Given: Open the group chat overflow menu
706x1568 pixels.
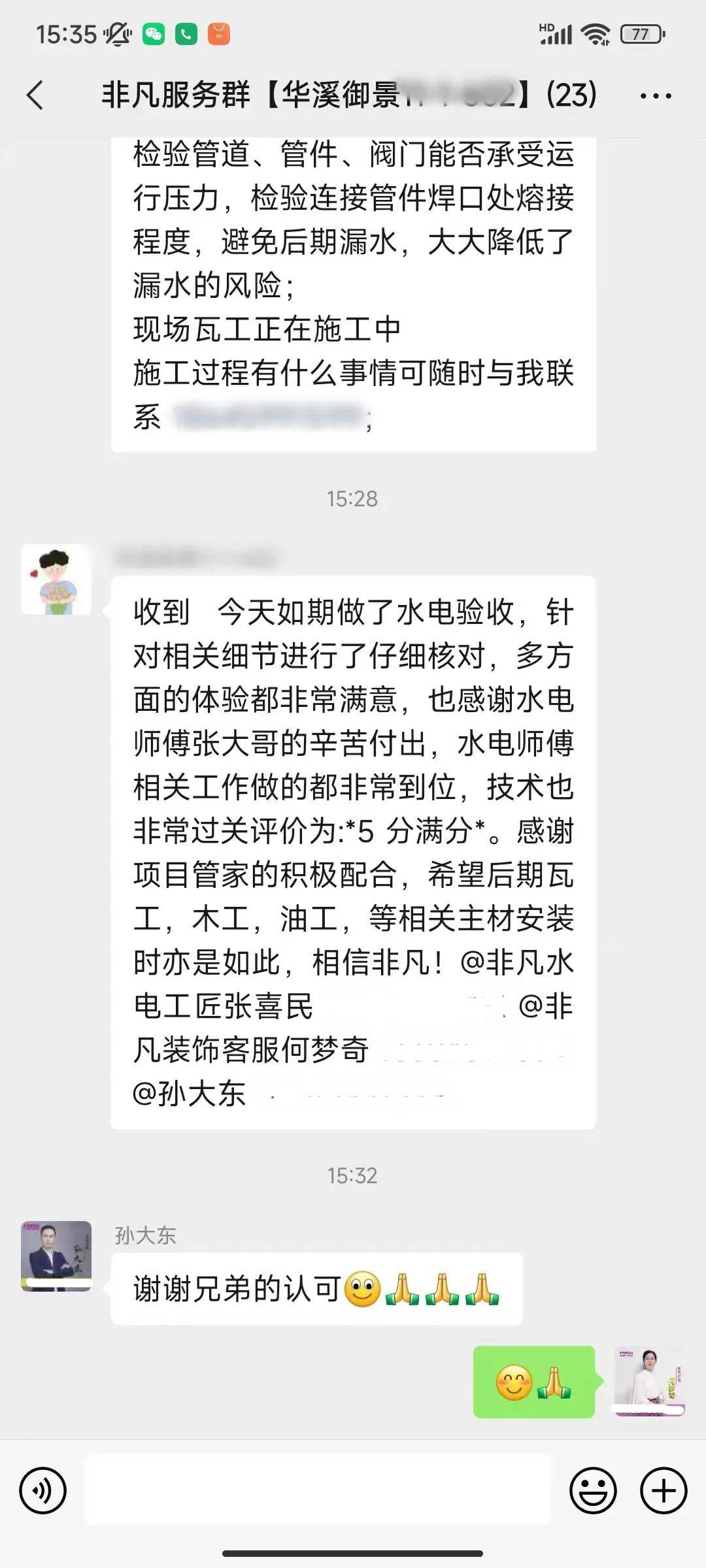Looking at the screenshot, I should pos(656,96).
